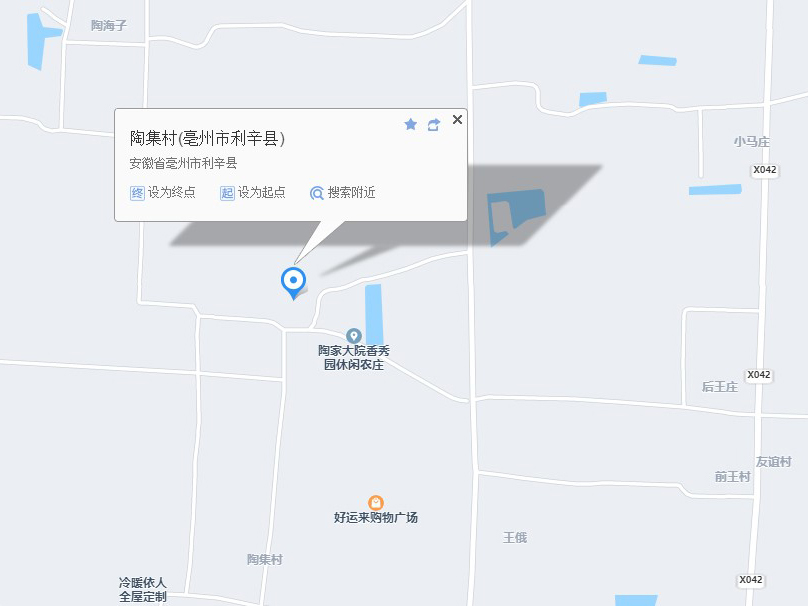Share the 陶集村 location
Viewport: 808px width, 606px height.
pyautogui.click(x=433, y=124)
